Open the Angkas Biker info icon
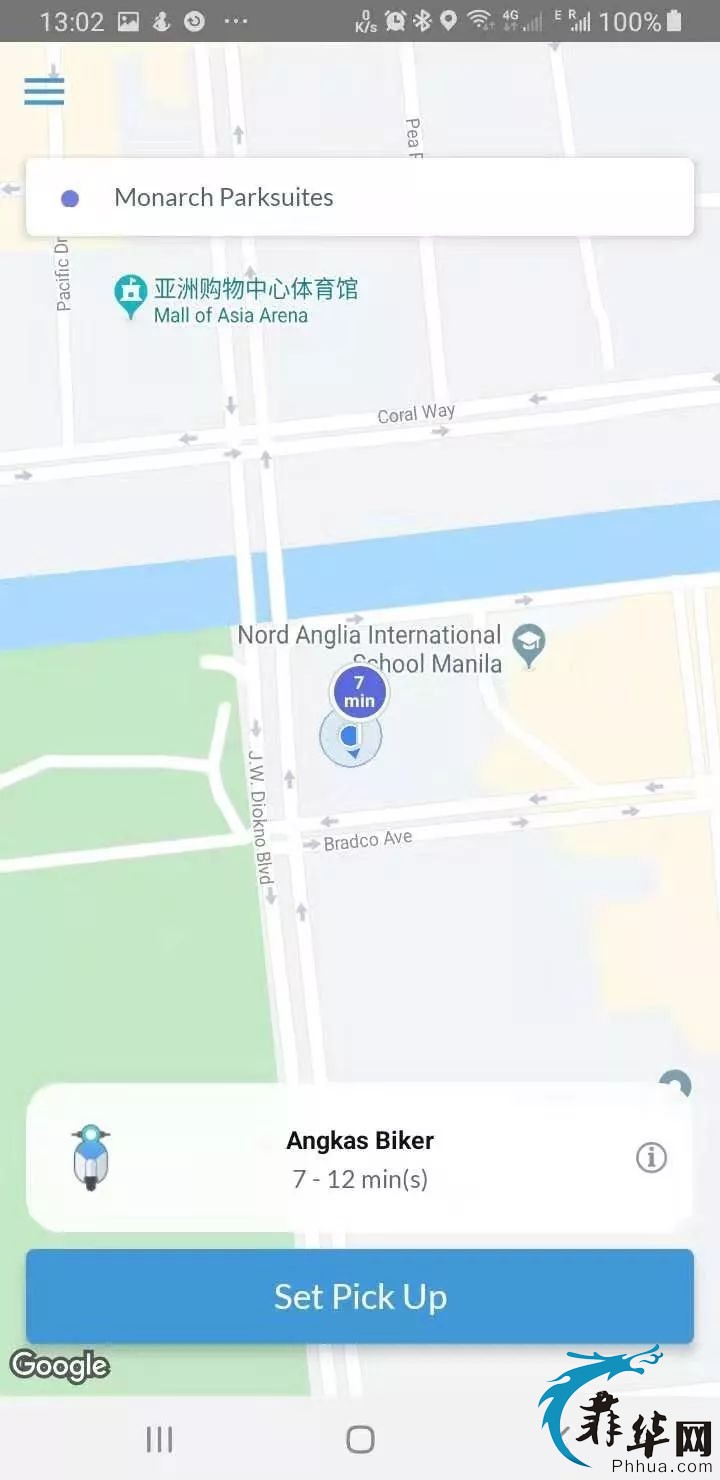The height and width of the screenshot is (1480, 720). tap(651, 1157)
